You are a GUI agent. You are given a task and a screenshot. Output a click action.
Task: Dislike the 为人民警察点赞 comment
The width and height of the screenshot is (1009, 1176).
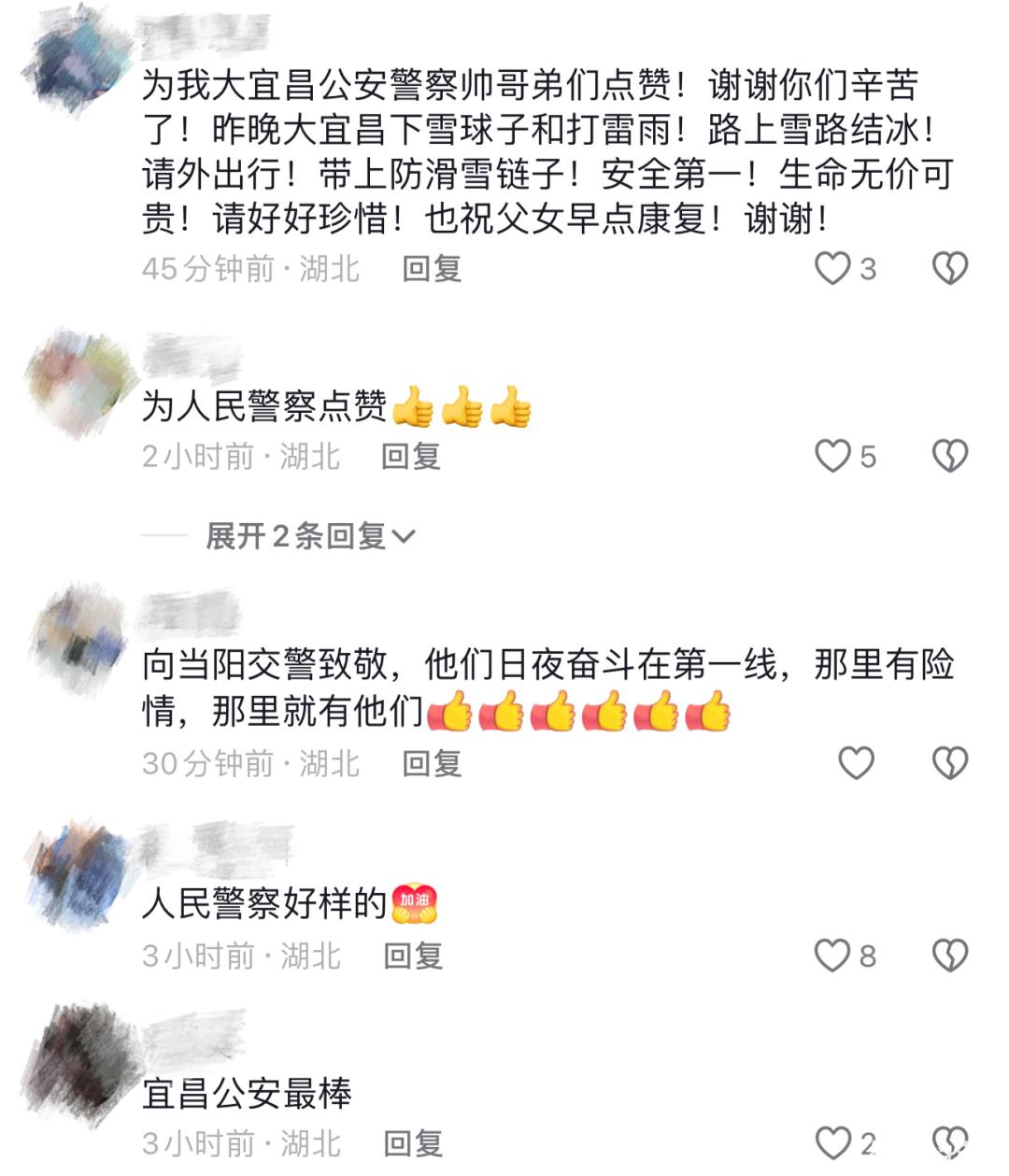tap(950, 456)
